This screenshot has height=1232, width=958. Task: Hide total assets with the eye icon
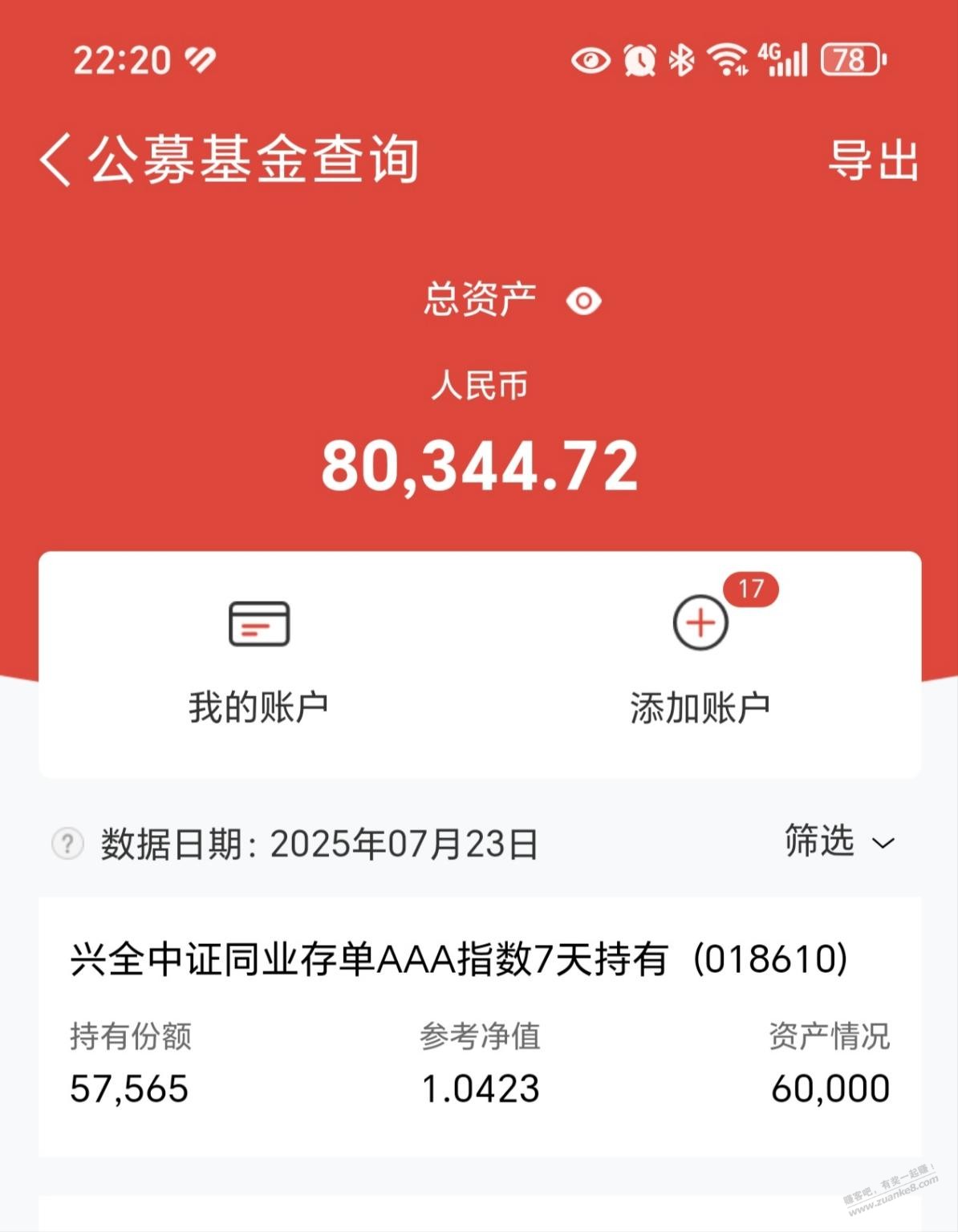tap(583, 302)
